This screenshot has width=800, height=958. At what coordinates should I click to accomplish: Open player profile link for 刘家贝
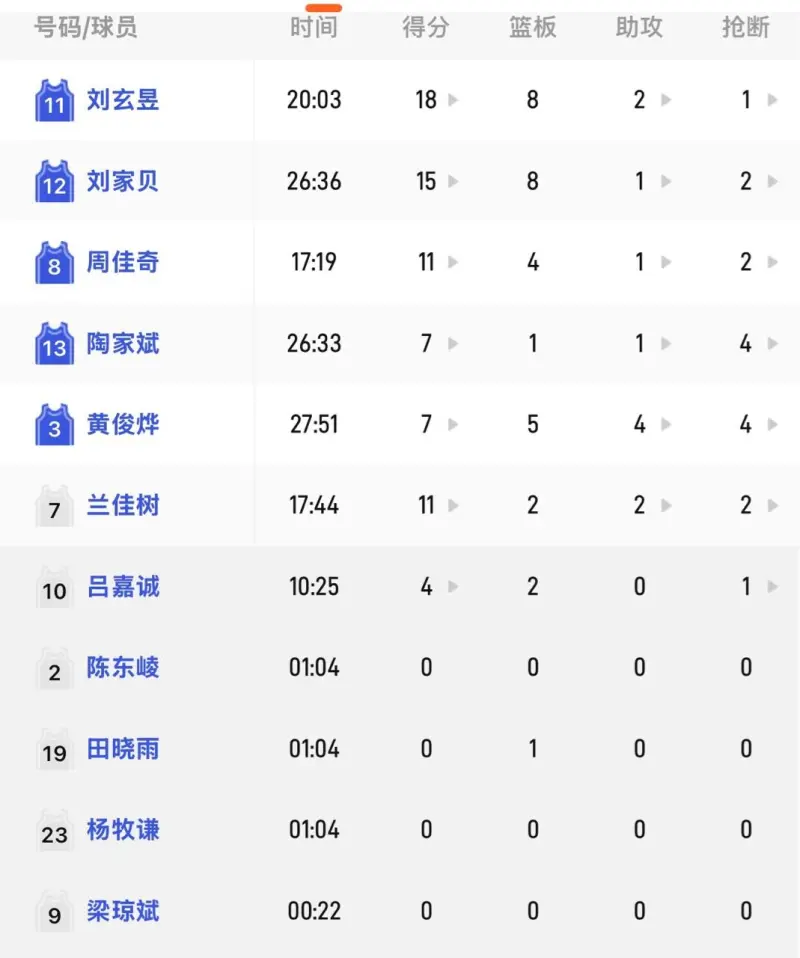[124, 181]
